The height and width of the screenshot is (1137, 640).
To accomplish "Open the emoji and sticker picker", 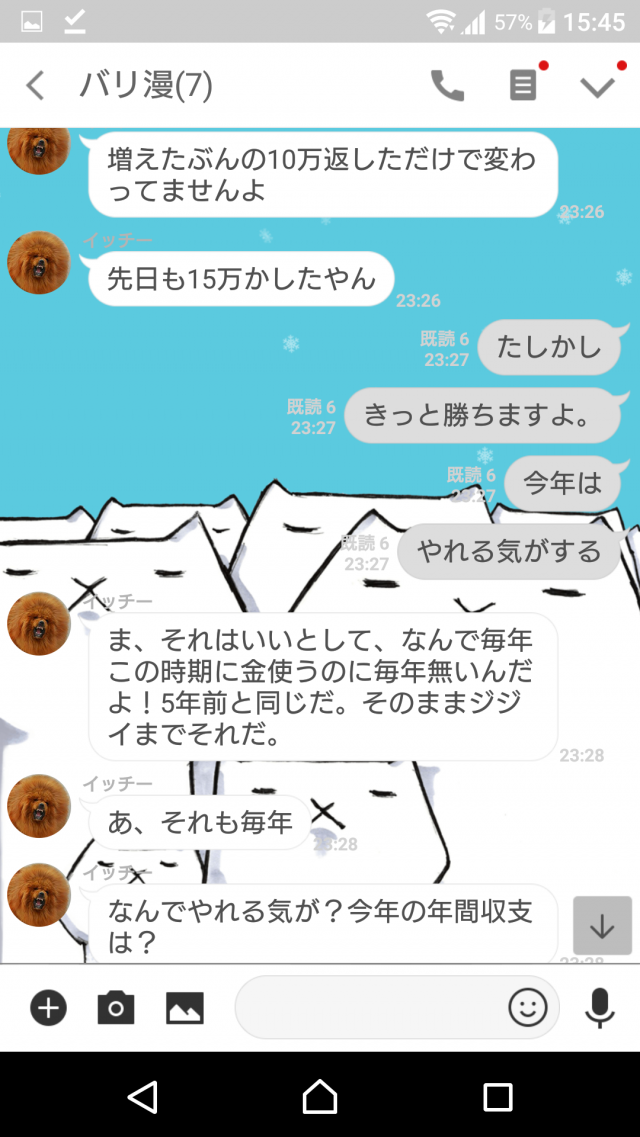I will coord(528,1008).
